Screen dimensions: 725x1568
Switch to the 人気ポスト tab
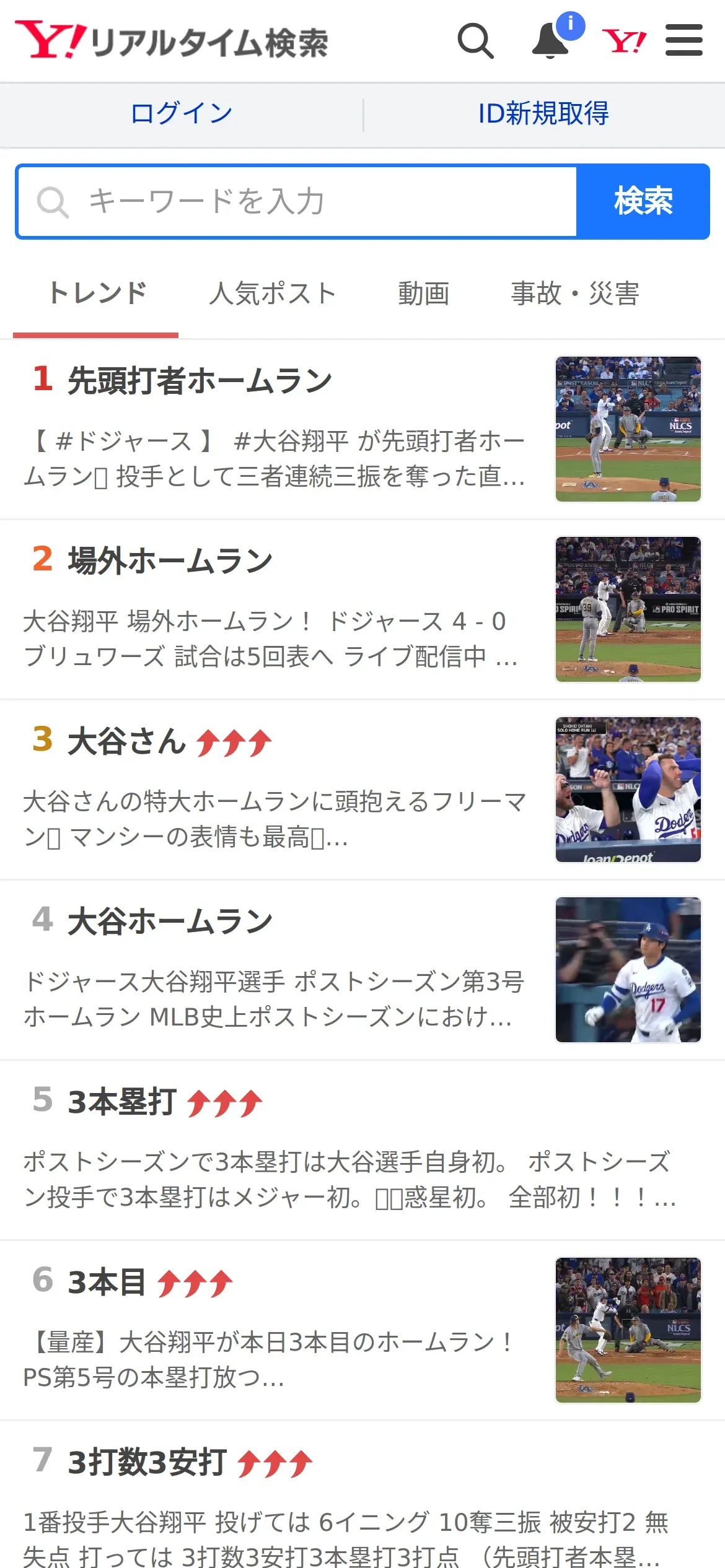coord(273,294)
